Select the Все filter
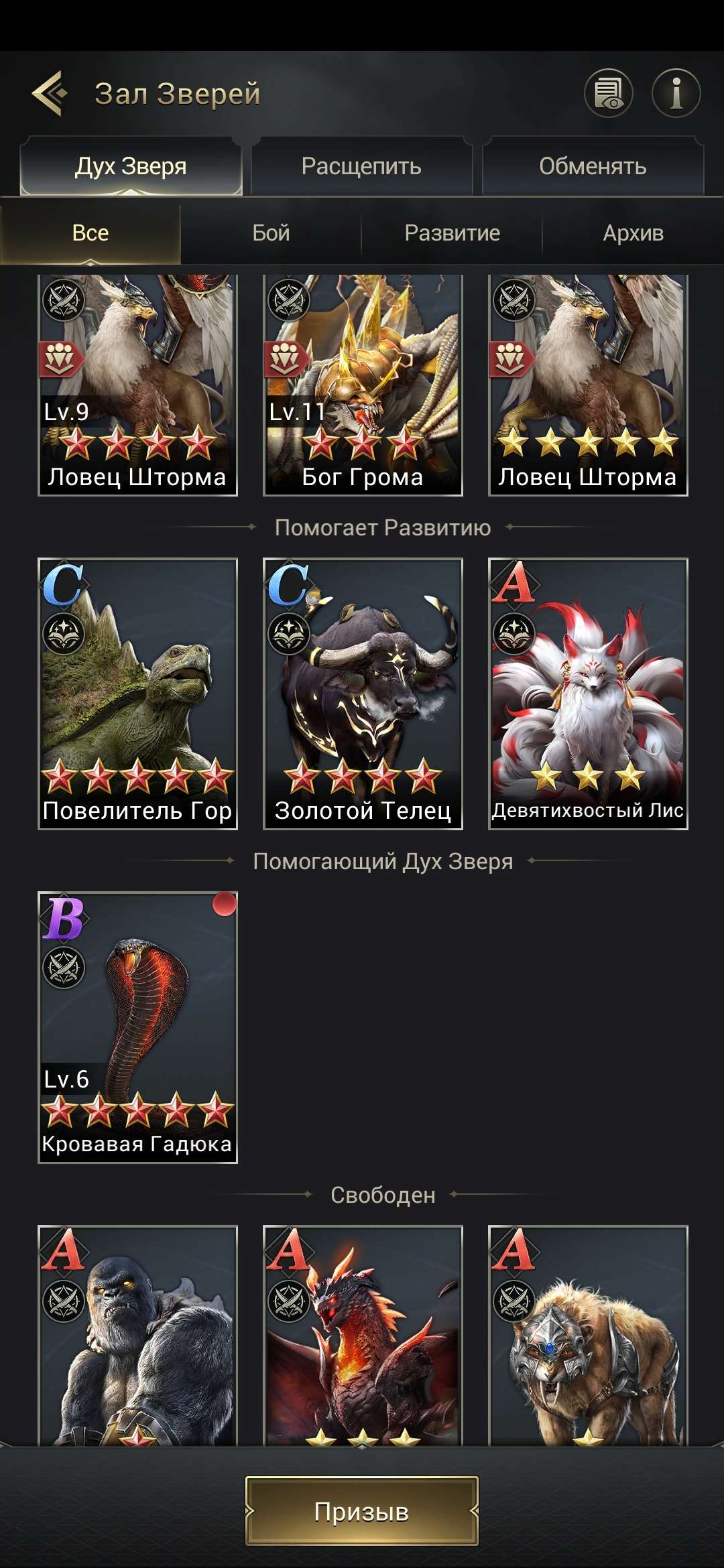This screenshot has height=1568, width=724. point(90,233)
